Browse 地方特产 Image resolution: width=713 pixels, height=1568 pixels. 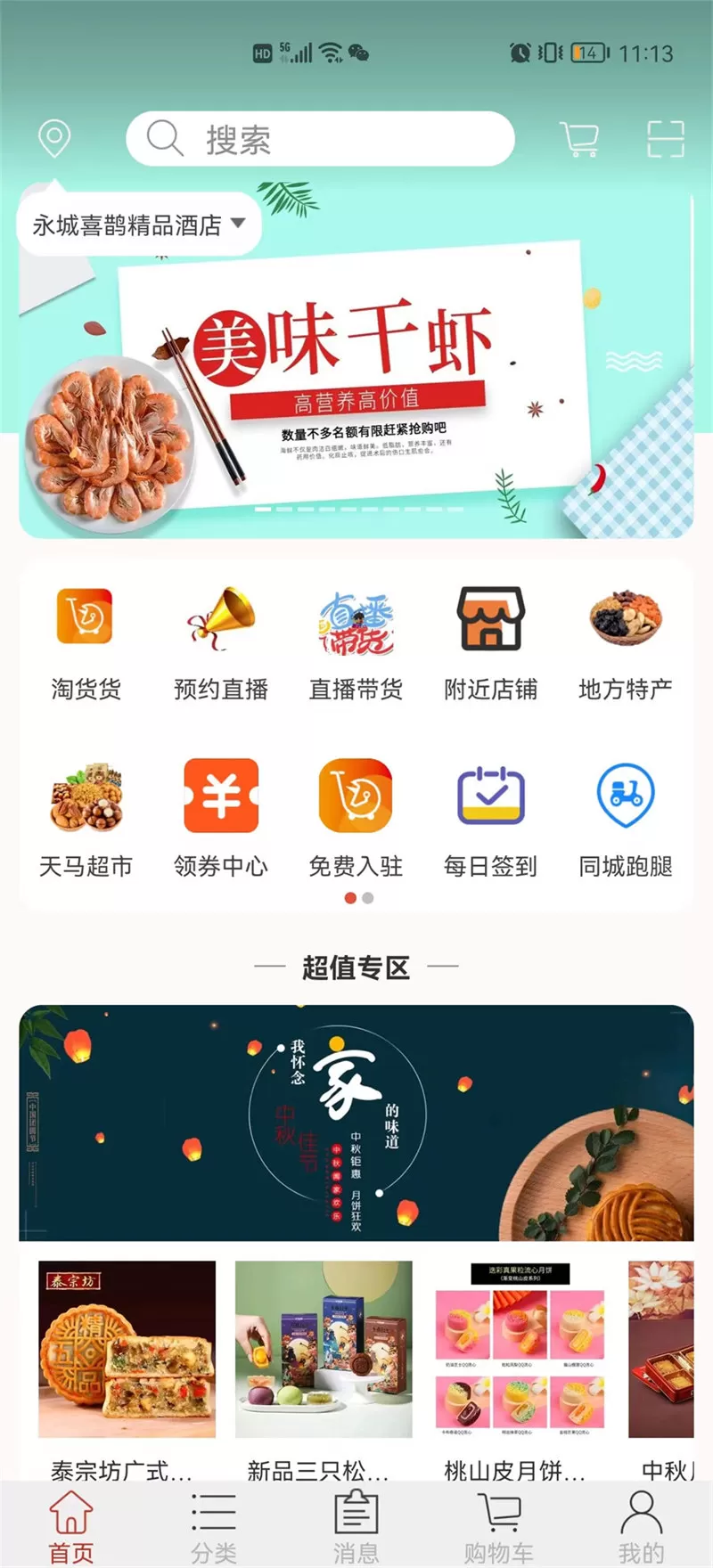[626, 641]
